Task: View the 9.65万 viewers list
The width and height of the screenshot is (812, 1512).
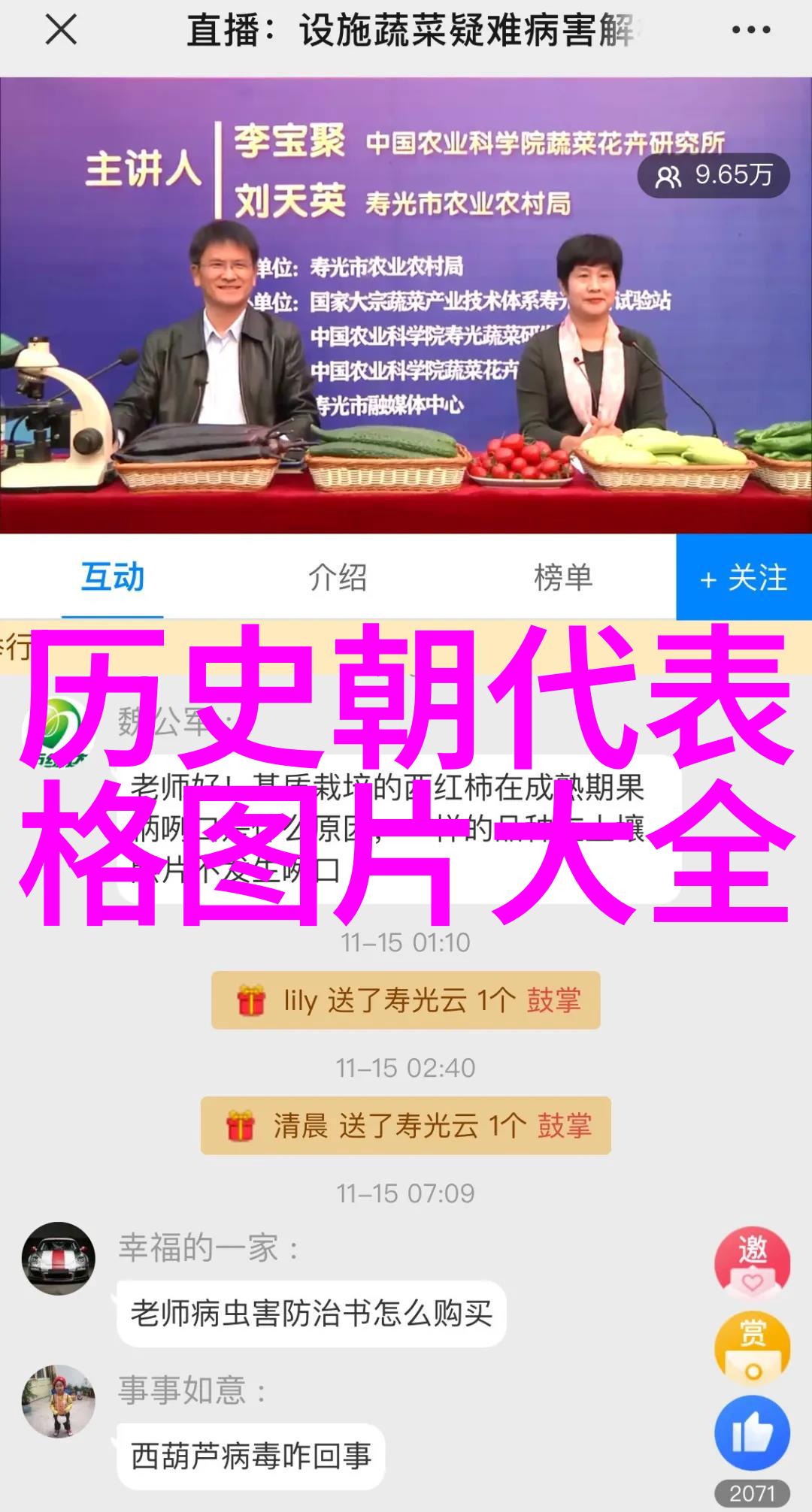Action: [x=714, y=176]
